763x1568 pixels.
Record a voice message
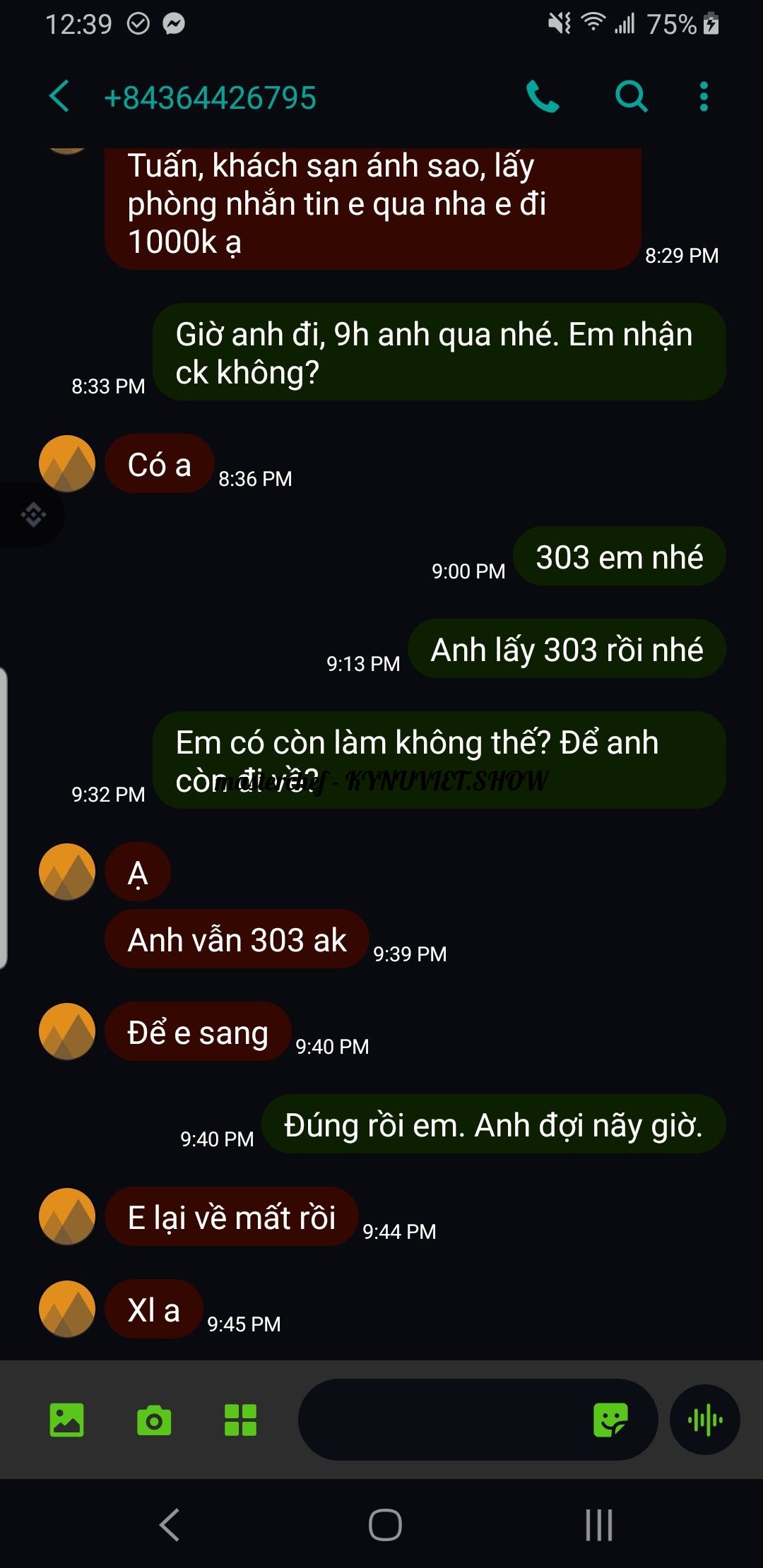click(x=705, y=1420)
